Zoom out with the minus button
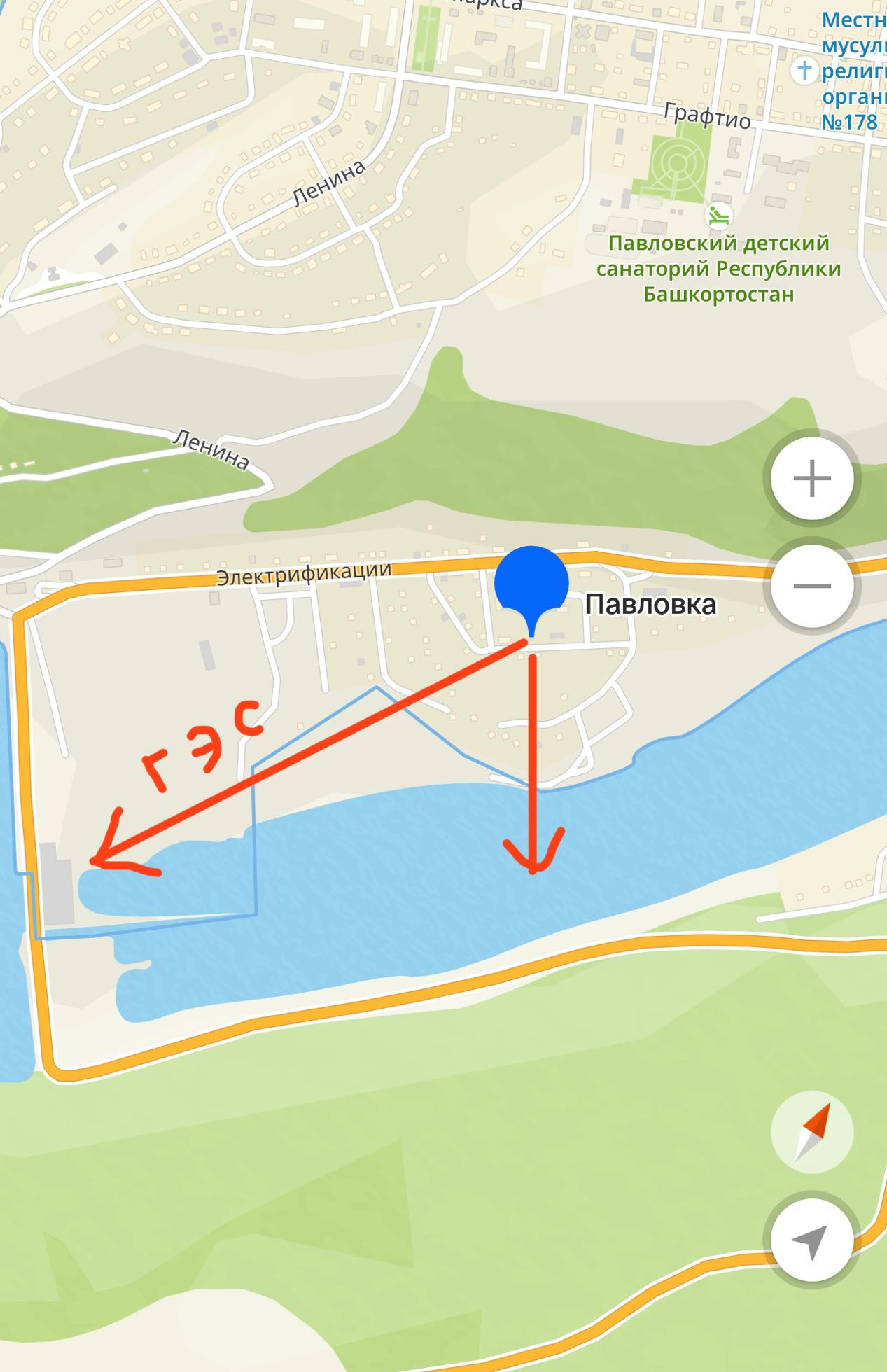This screenshot has height=1372, width=887. pos(811,586)
